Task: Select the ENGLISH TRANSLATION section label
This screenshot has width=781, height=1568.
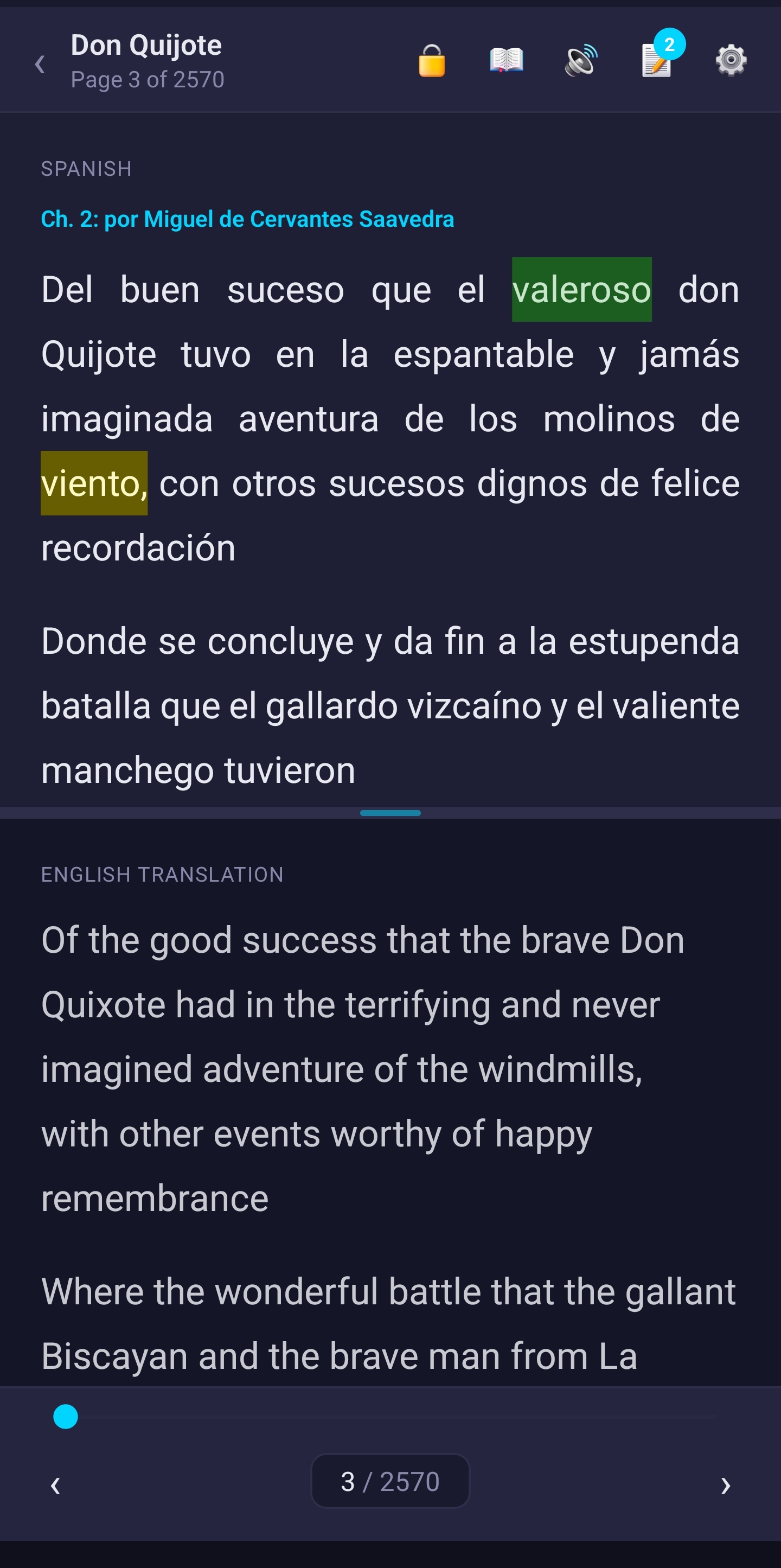Action: point(161,874)
